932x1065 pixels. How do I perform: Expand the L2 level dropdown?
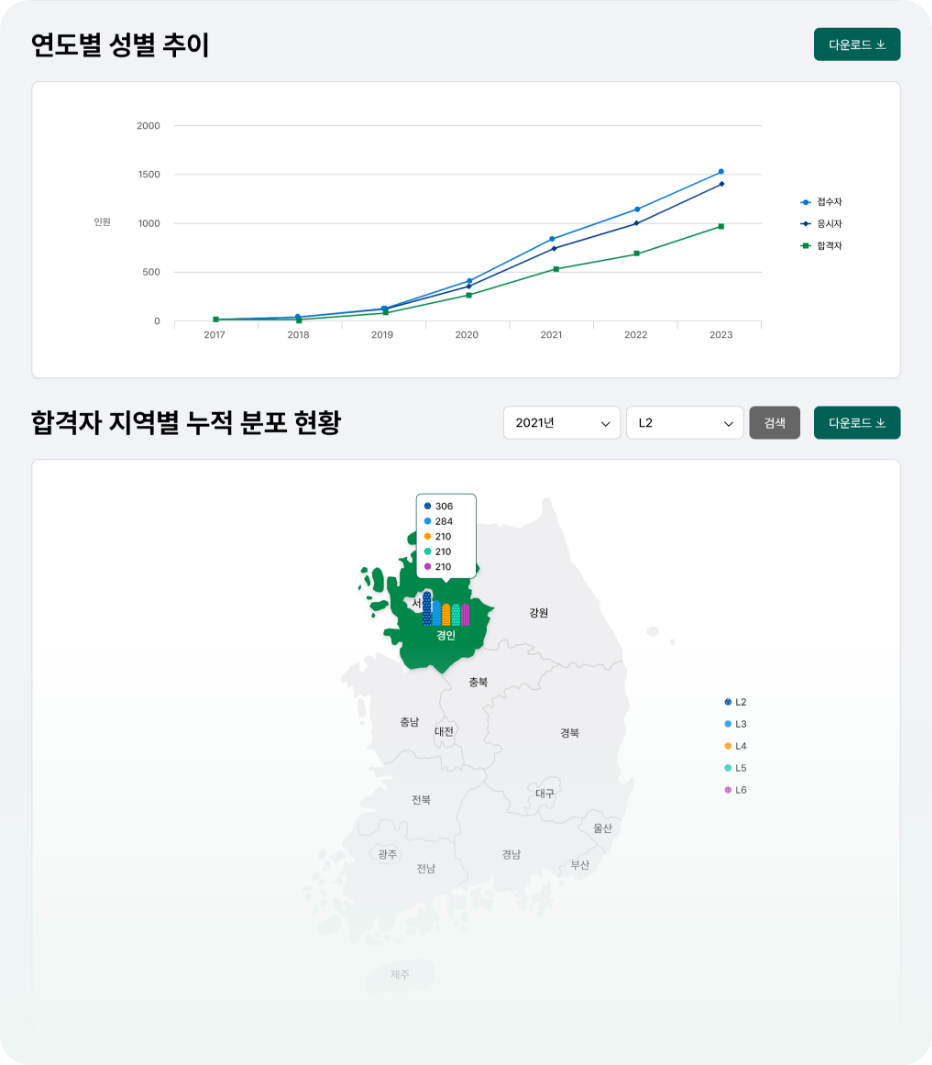(x=684, y=423)
